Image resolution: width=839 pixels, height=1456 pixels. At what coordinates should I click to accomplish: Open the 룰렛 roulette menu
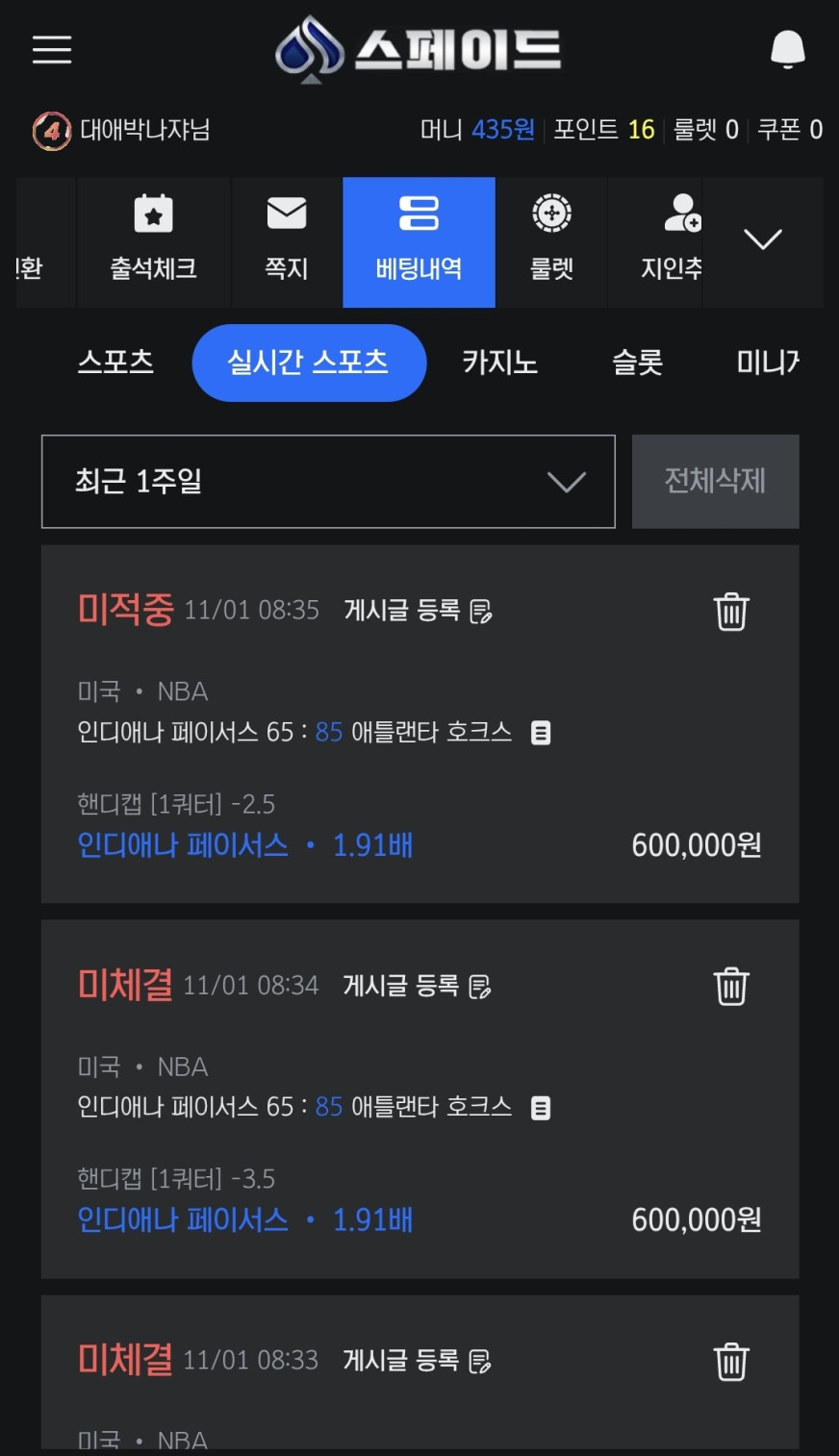[551, 241]
